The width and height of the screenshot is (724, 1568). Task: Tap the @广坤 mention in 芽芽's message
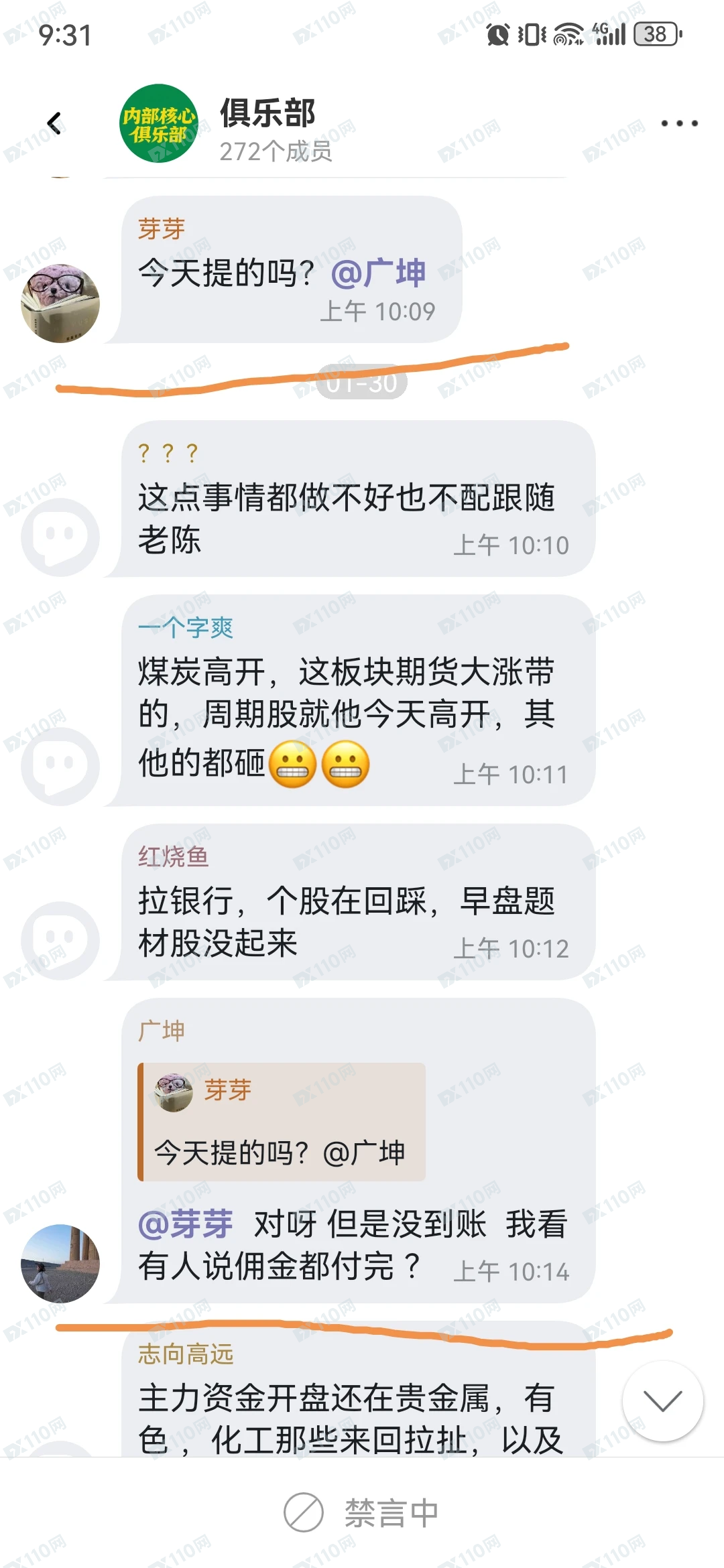[379, 273]
